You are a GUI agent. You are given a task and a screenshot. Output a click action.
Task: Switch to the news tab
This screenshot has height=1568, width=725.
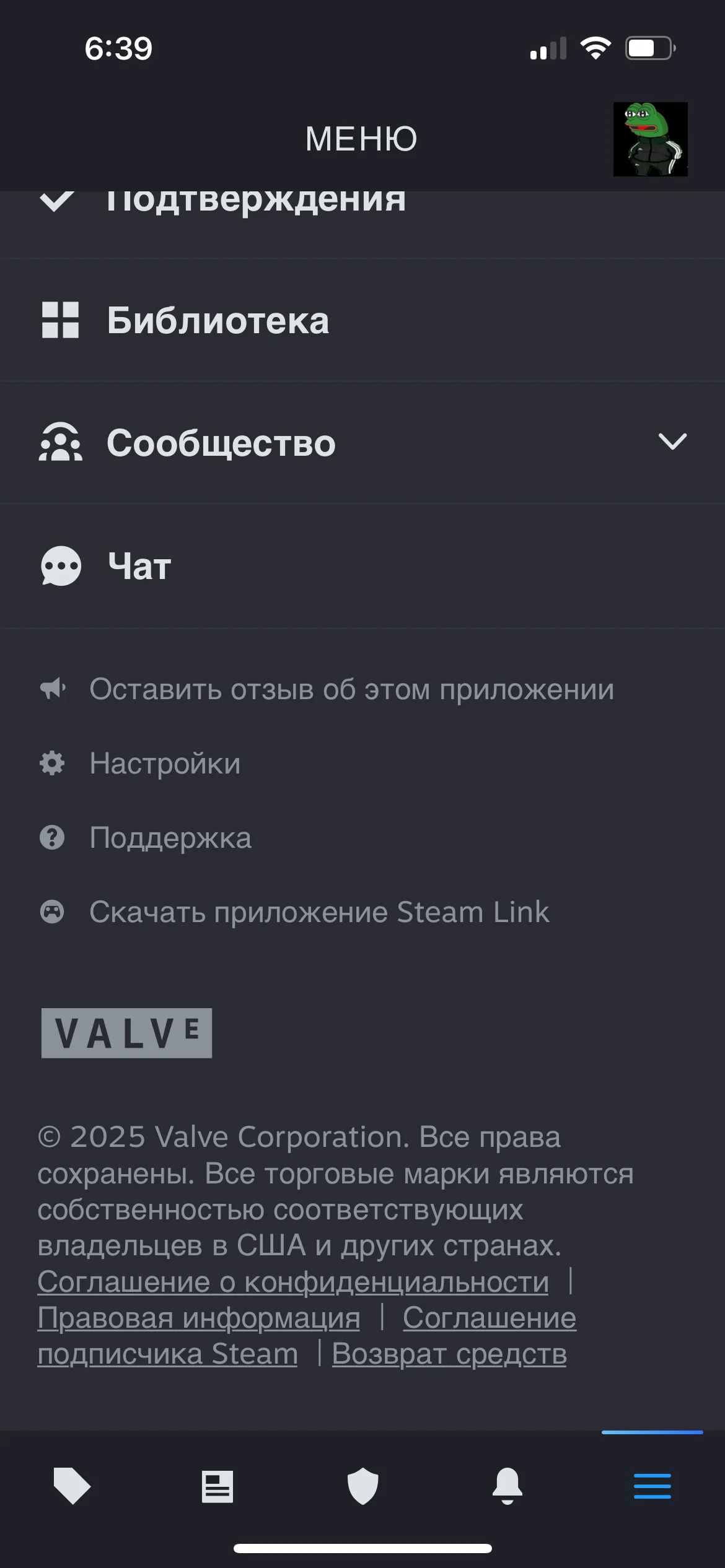217,1486
